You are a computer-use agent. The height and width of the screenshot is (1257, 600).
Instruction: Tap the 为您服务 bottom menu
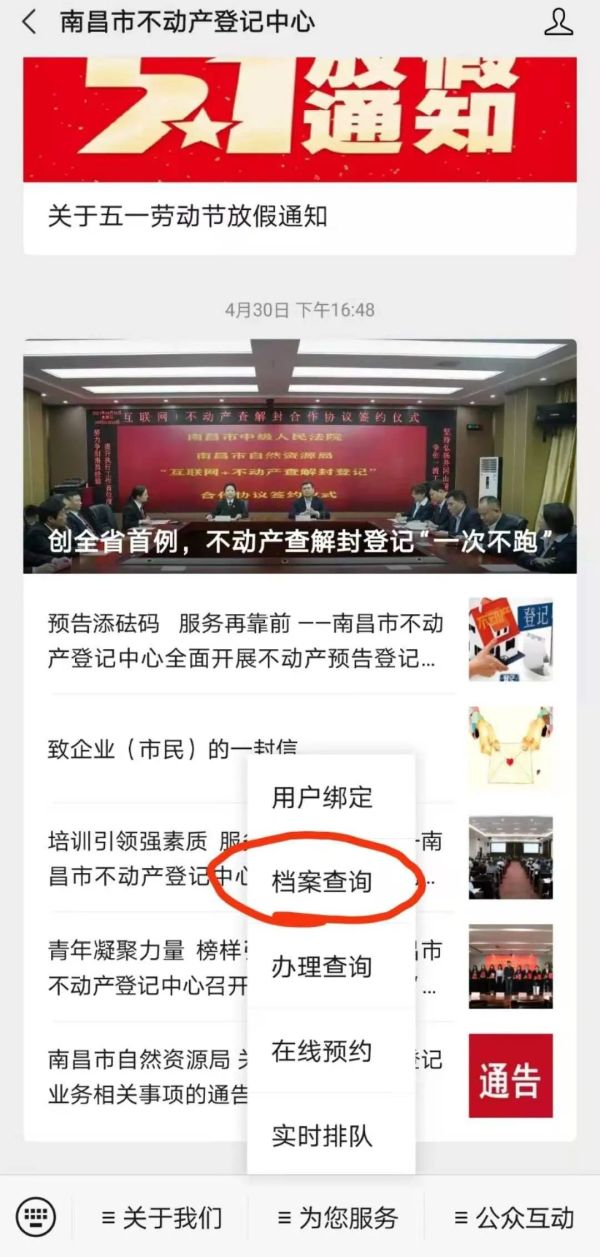337,1218
